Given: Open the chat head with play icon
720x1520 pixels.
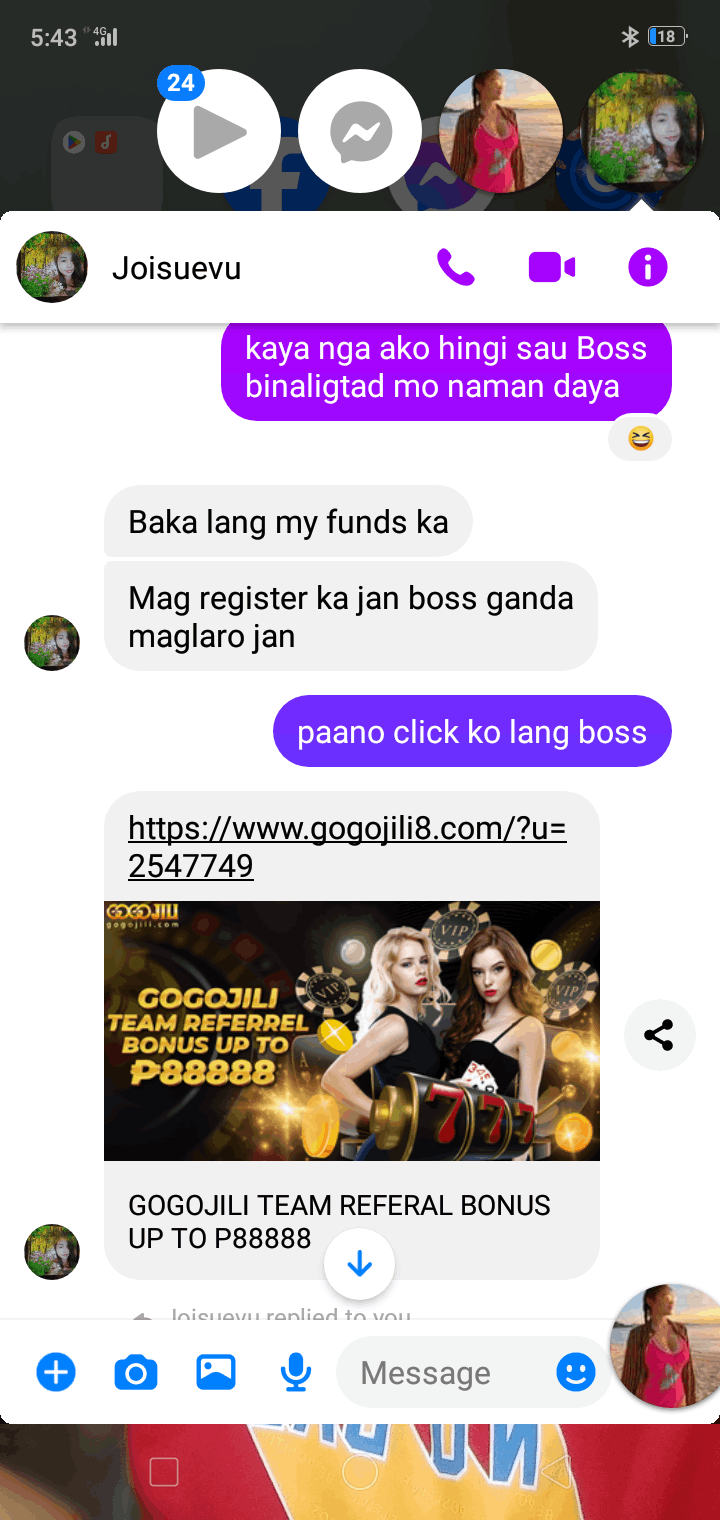Looking at the screenshot, I should pos(219,131).
